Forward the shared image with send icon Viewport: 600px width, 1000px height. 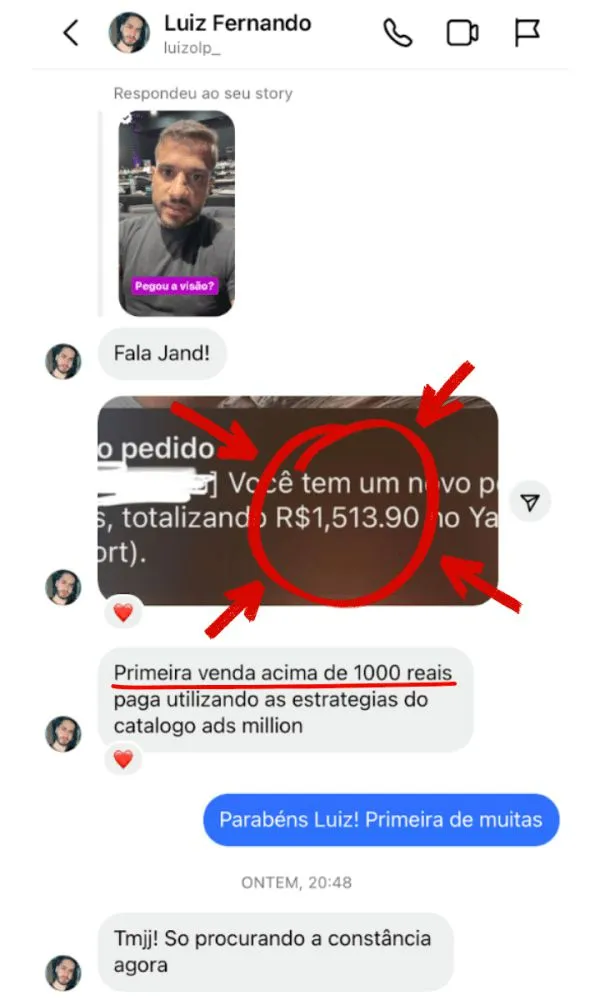coord(530,502)
